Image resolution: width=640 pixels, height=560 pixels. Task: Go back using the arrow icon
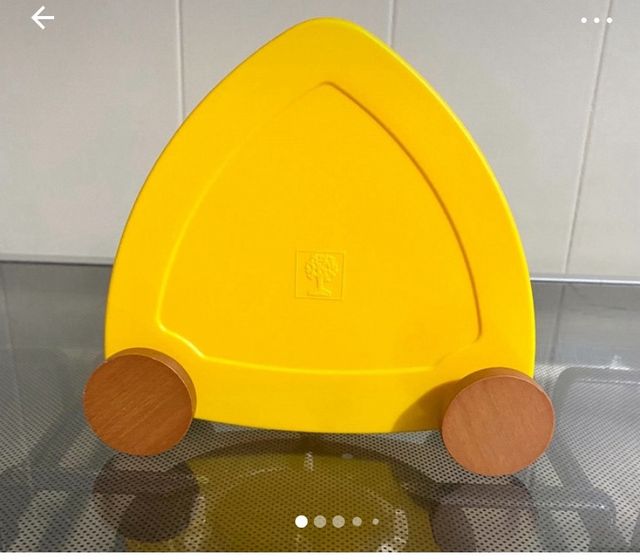pyautogui.click(x=42, y=18)
